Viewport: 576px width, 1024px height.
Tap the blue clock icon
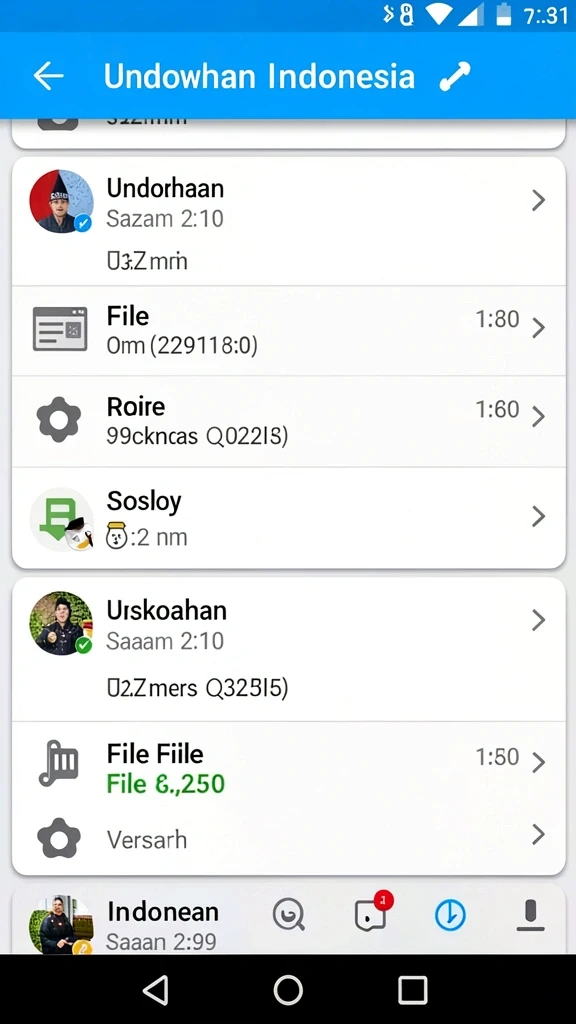tap(450, 914)
